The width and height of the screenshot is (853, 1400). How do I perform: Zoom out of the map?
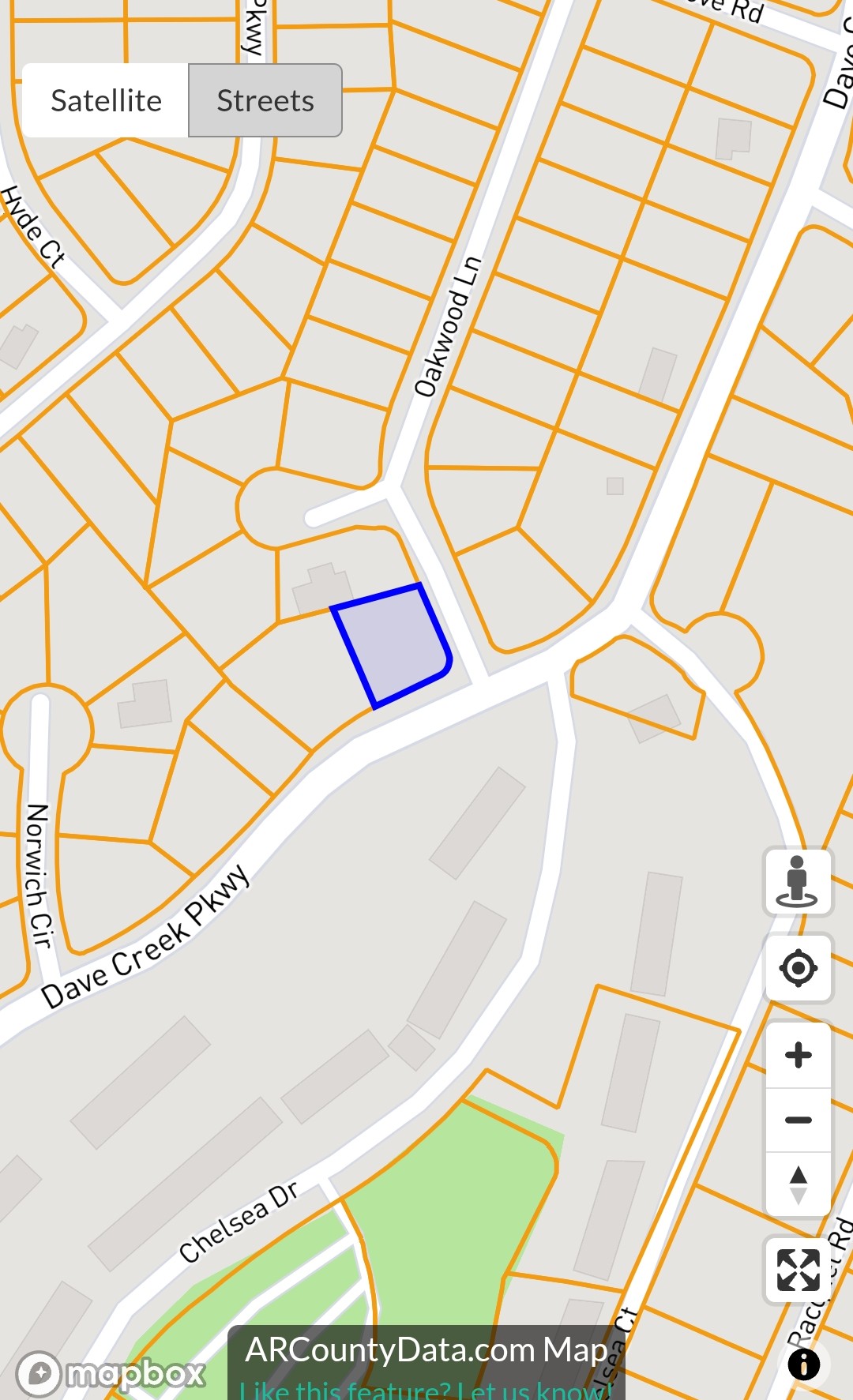tap(798, 1120)
